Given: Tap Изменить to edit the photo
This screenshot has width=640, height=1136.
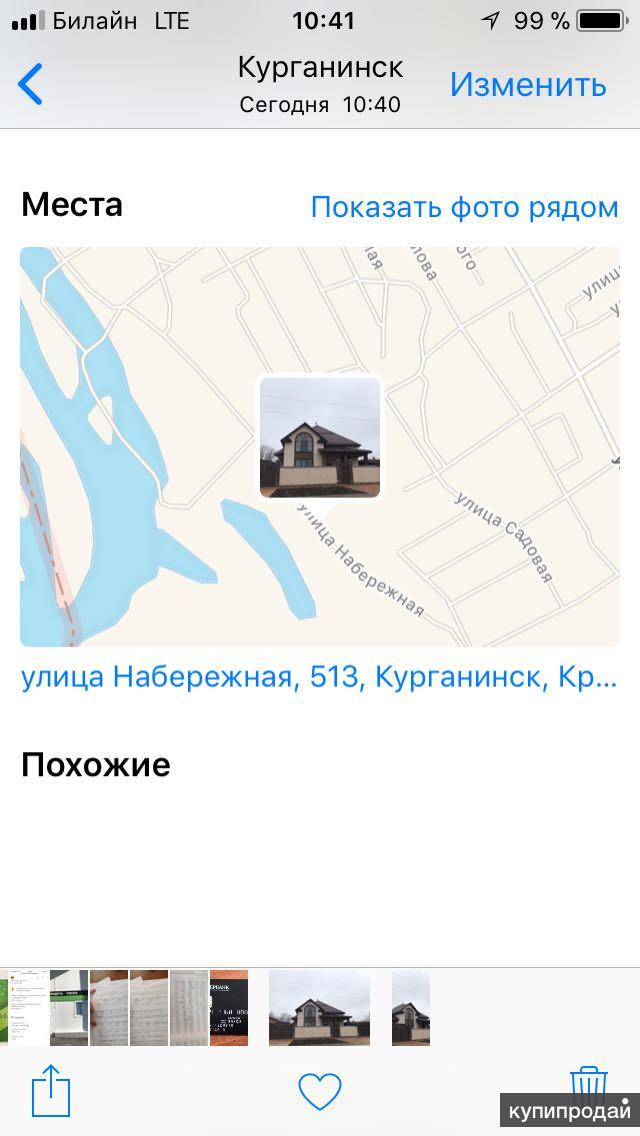Looking at the screenshot, I should click(x=527, y=84).
